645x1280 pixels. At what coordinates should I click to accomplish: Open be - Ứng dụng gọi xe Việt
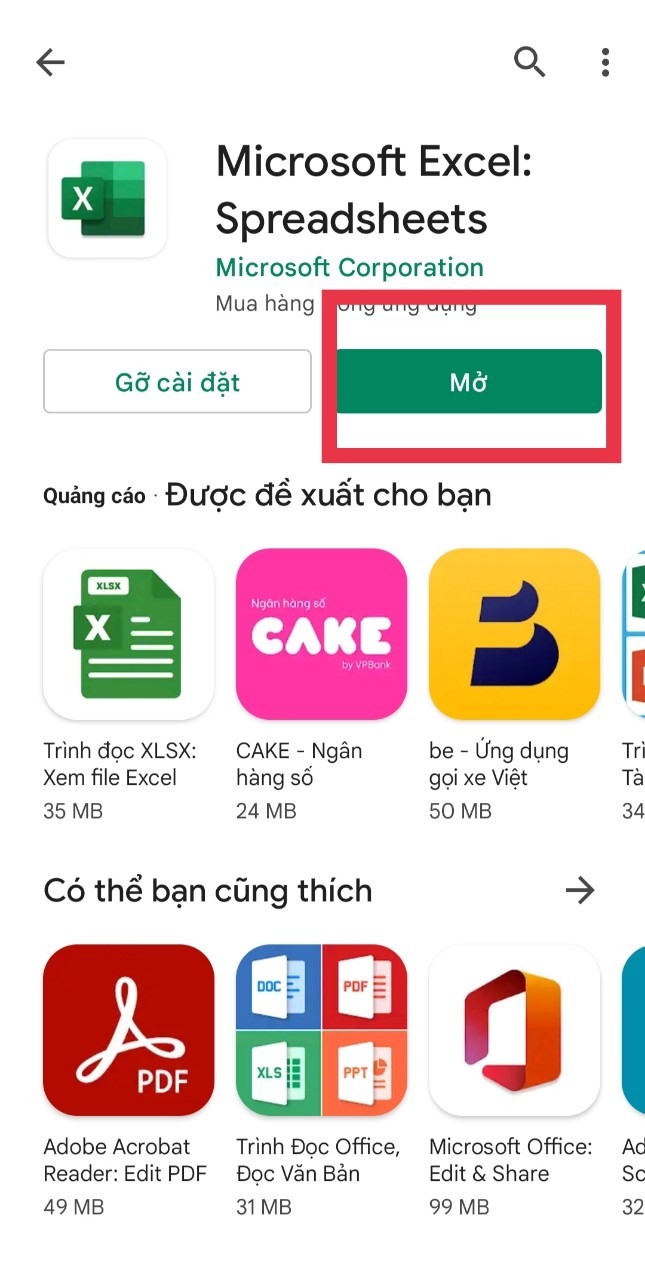pos(514,685)
